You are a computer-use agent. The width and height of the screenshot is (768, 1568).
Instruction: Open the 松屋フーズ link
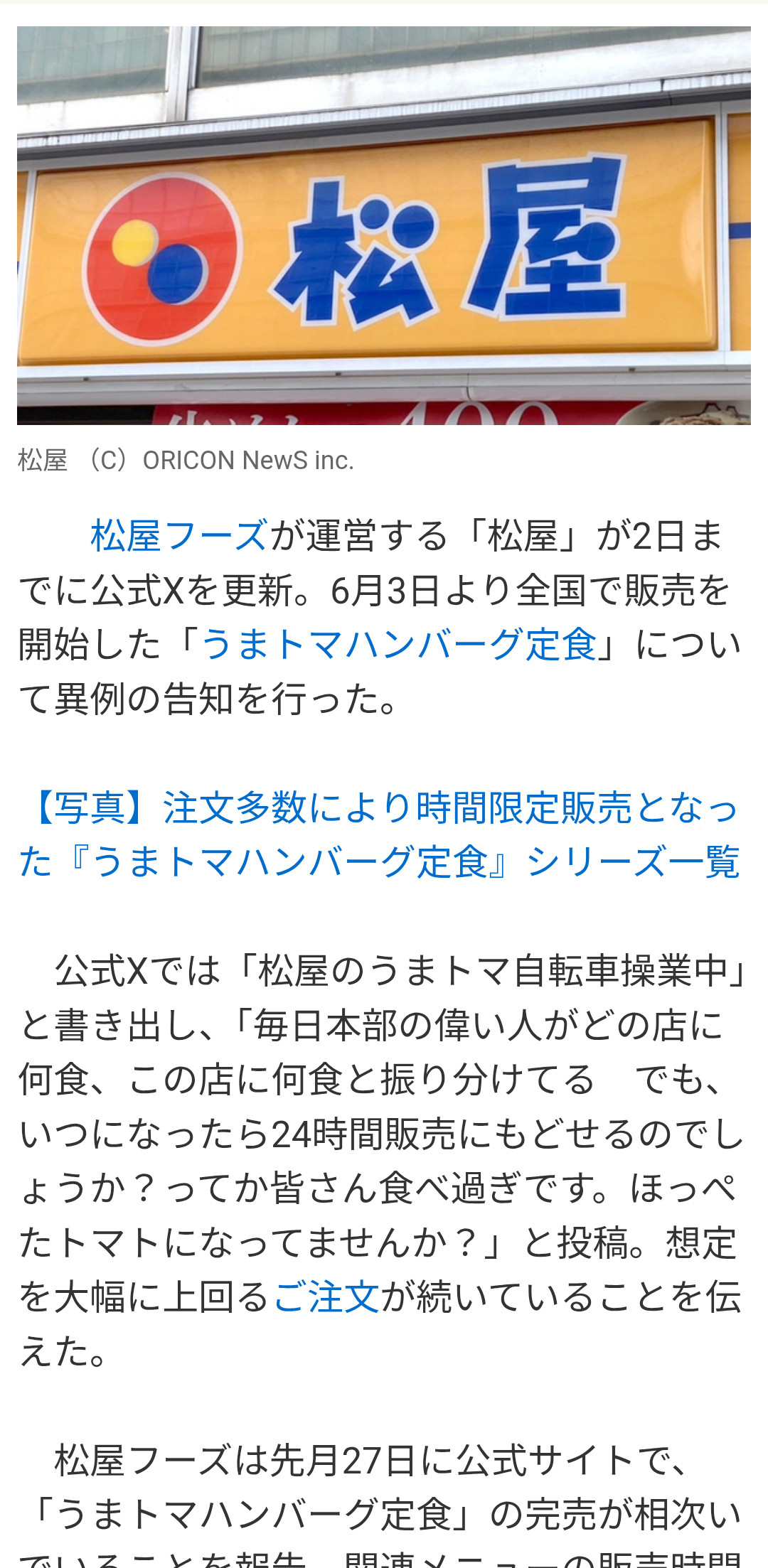(x=179, y=536)
